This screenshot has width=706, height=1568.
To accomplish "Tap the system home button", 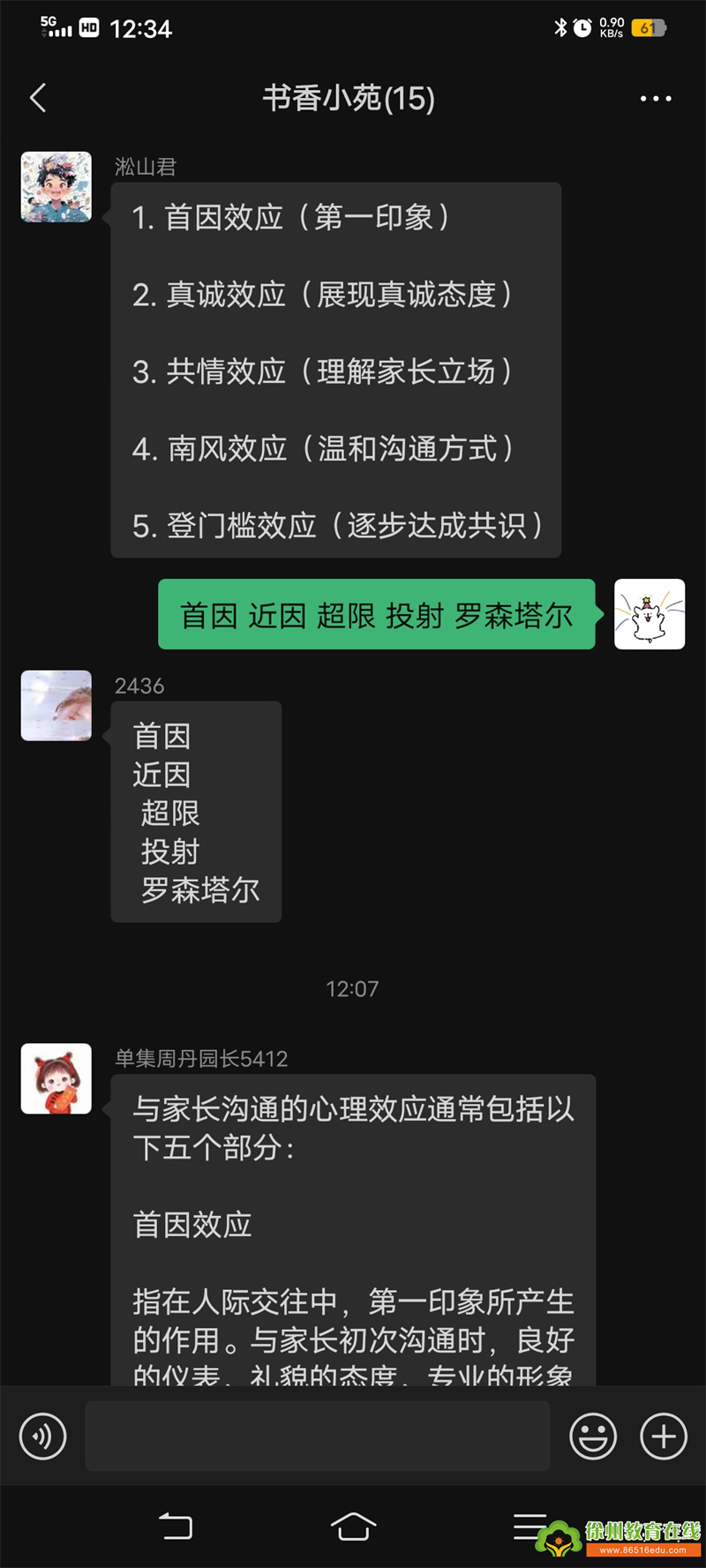I will (353, 1527).
